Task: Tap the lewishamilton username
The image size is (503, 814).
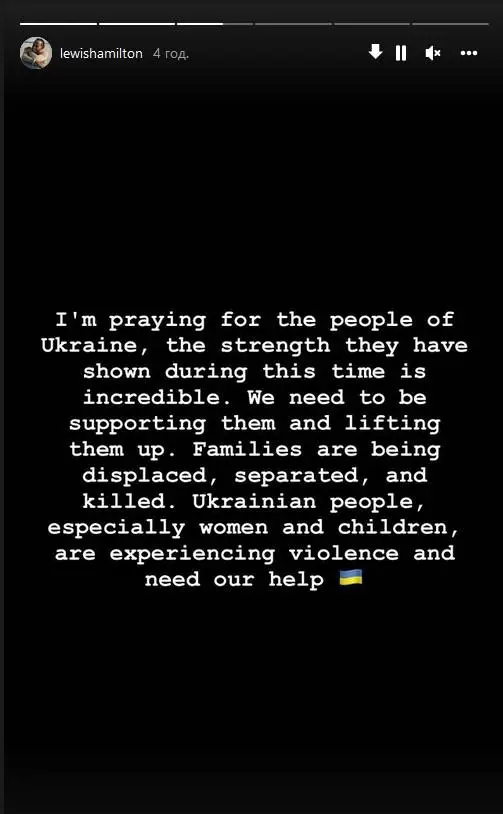Action: [101, 53]
